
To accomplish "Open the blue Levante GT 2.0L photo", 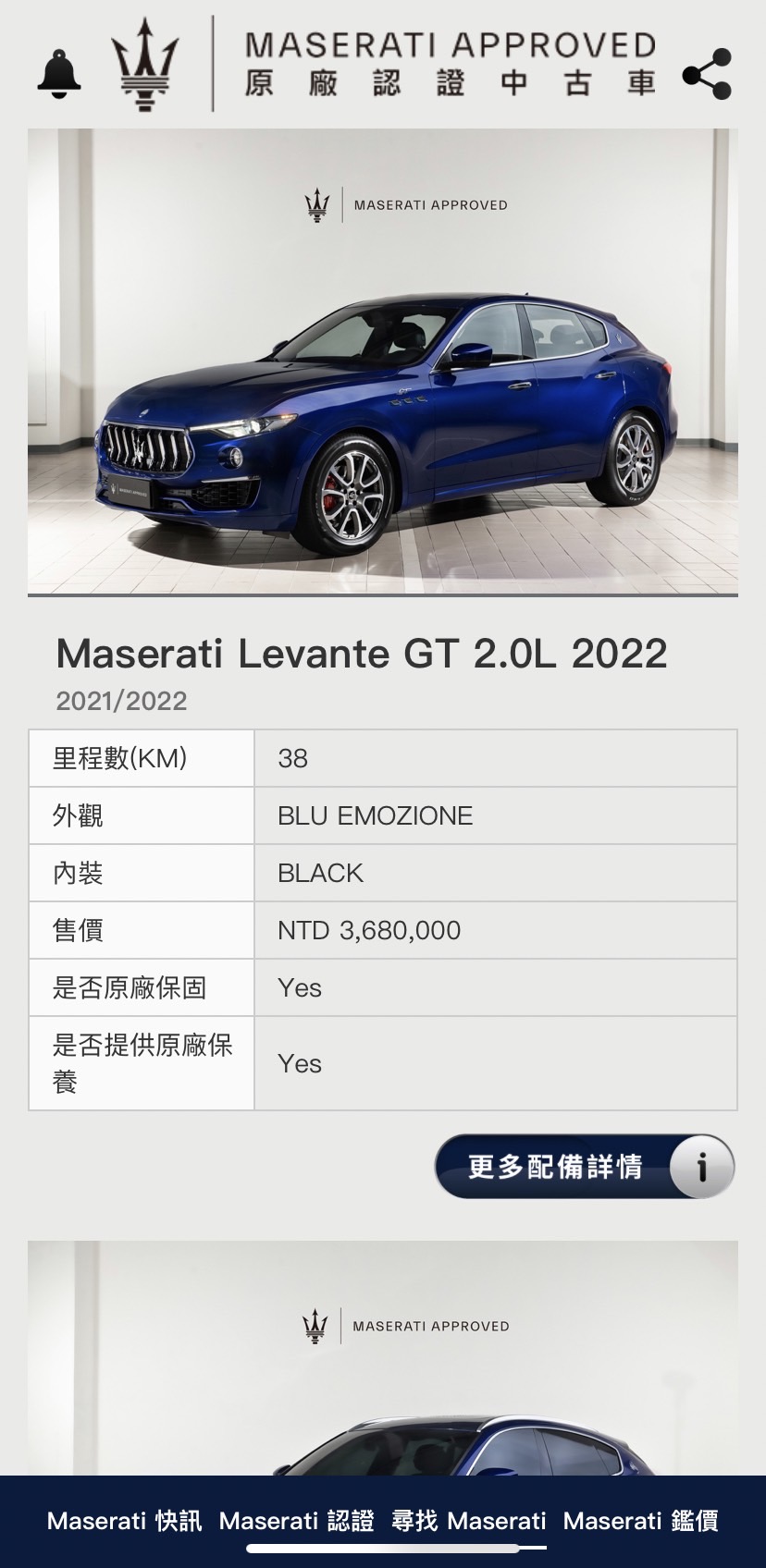I will (383, 362).
